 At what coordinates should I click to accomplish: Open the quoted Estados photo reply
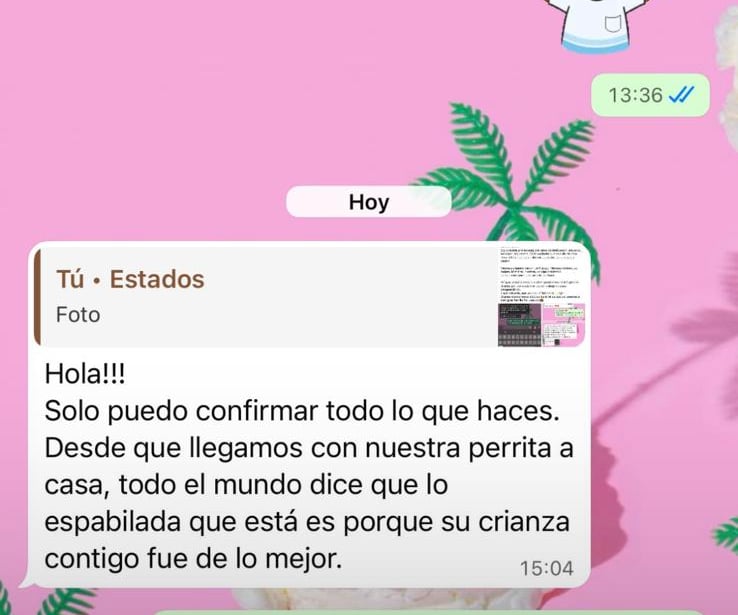[x=311, y=296]
